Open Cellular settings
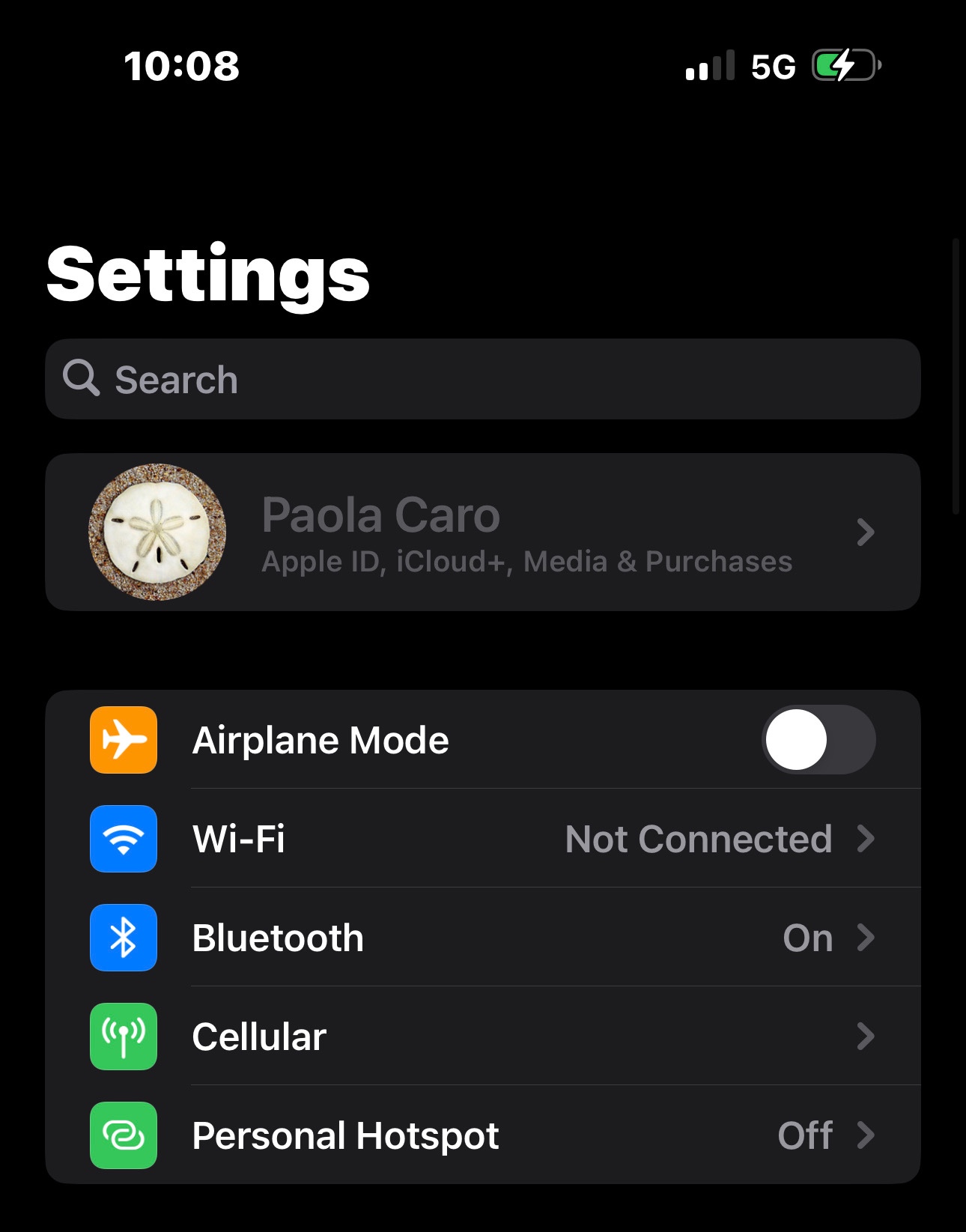Viewport: 966px width, 1232px height. coord(482,1037)
